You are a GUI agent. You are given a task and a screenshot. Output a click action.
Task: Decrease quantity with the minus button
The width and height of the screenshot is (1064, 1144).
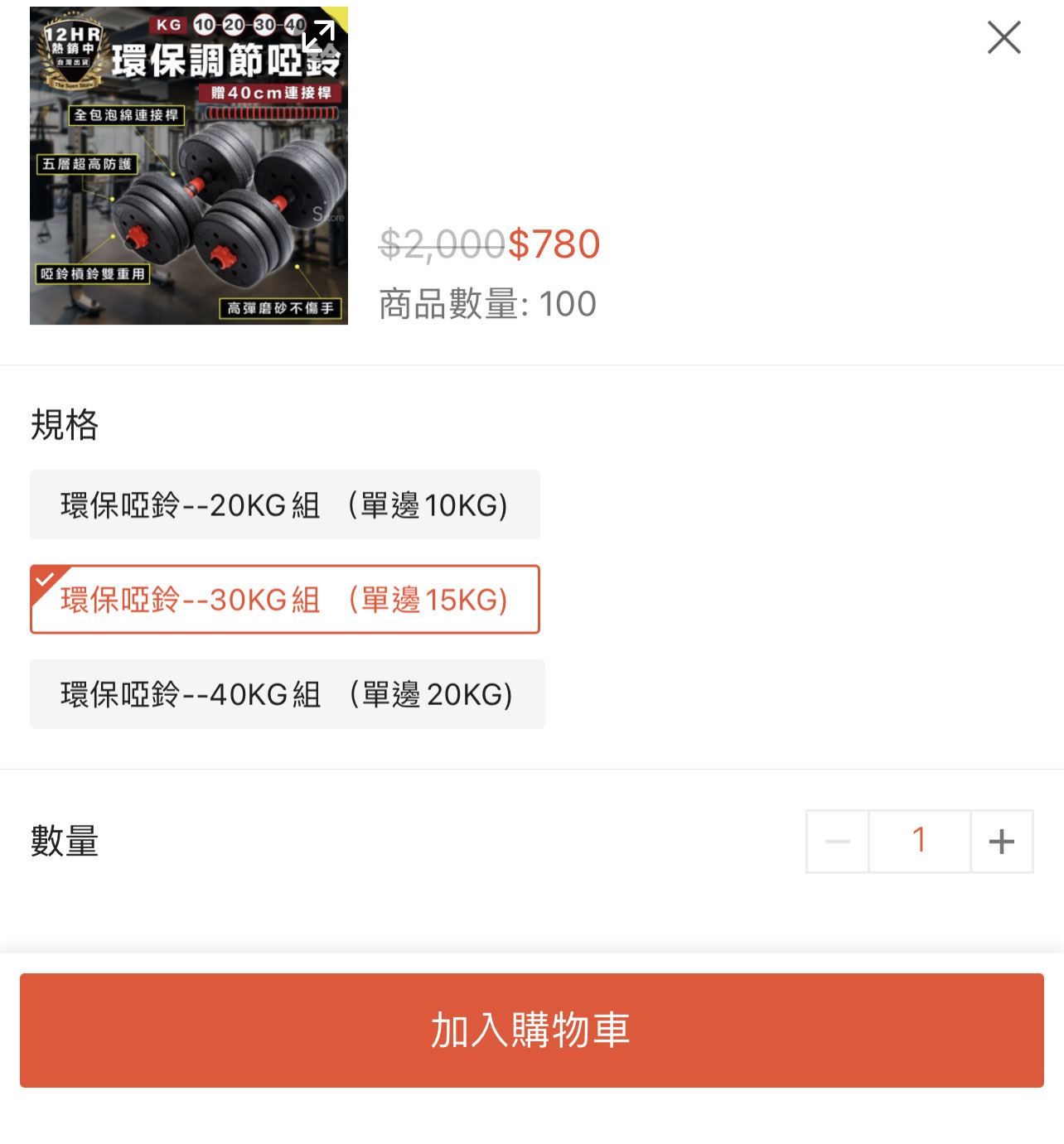pos(838,842)
